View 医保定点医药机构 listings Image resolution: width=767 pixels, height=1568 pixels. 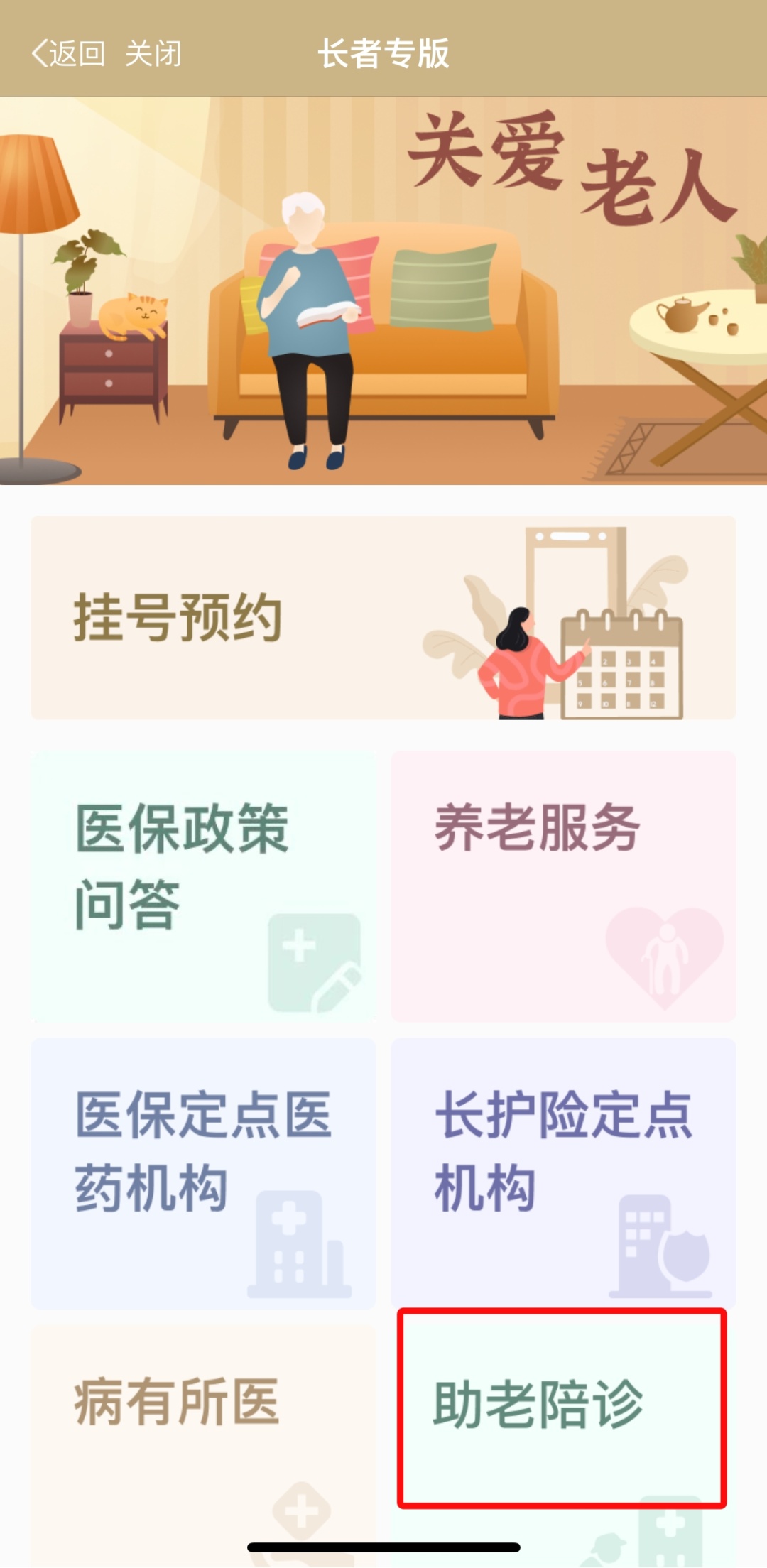click(x=203, y=1173)
